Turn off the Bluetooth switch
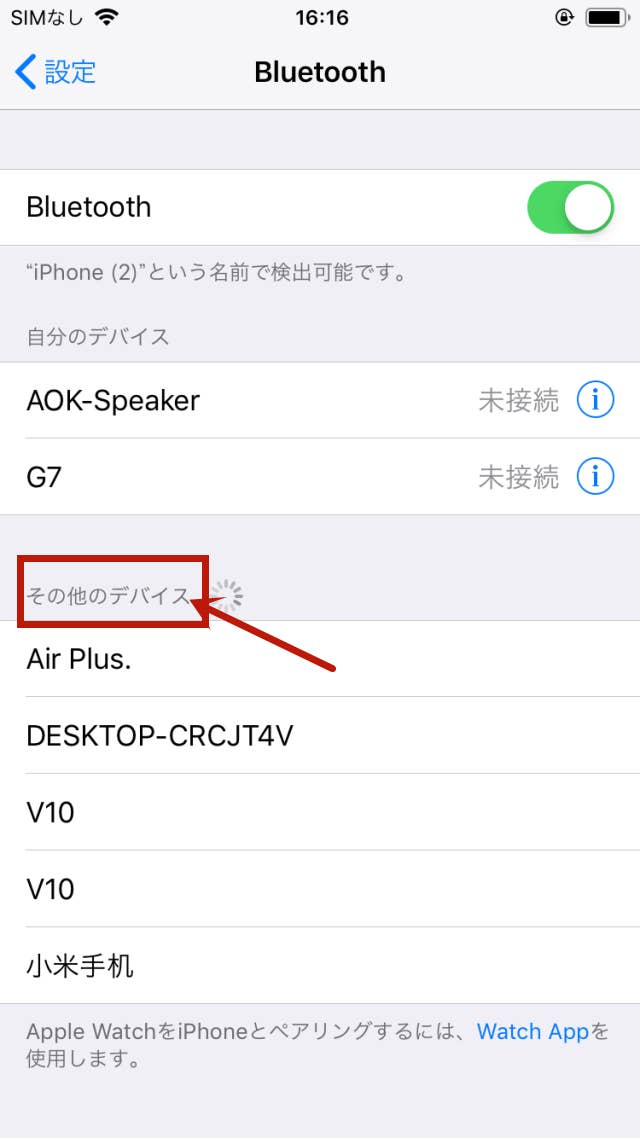The image size is (640, 1138). click(570, 208)
